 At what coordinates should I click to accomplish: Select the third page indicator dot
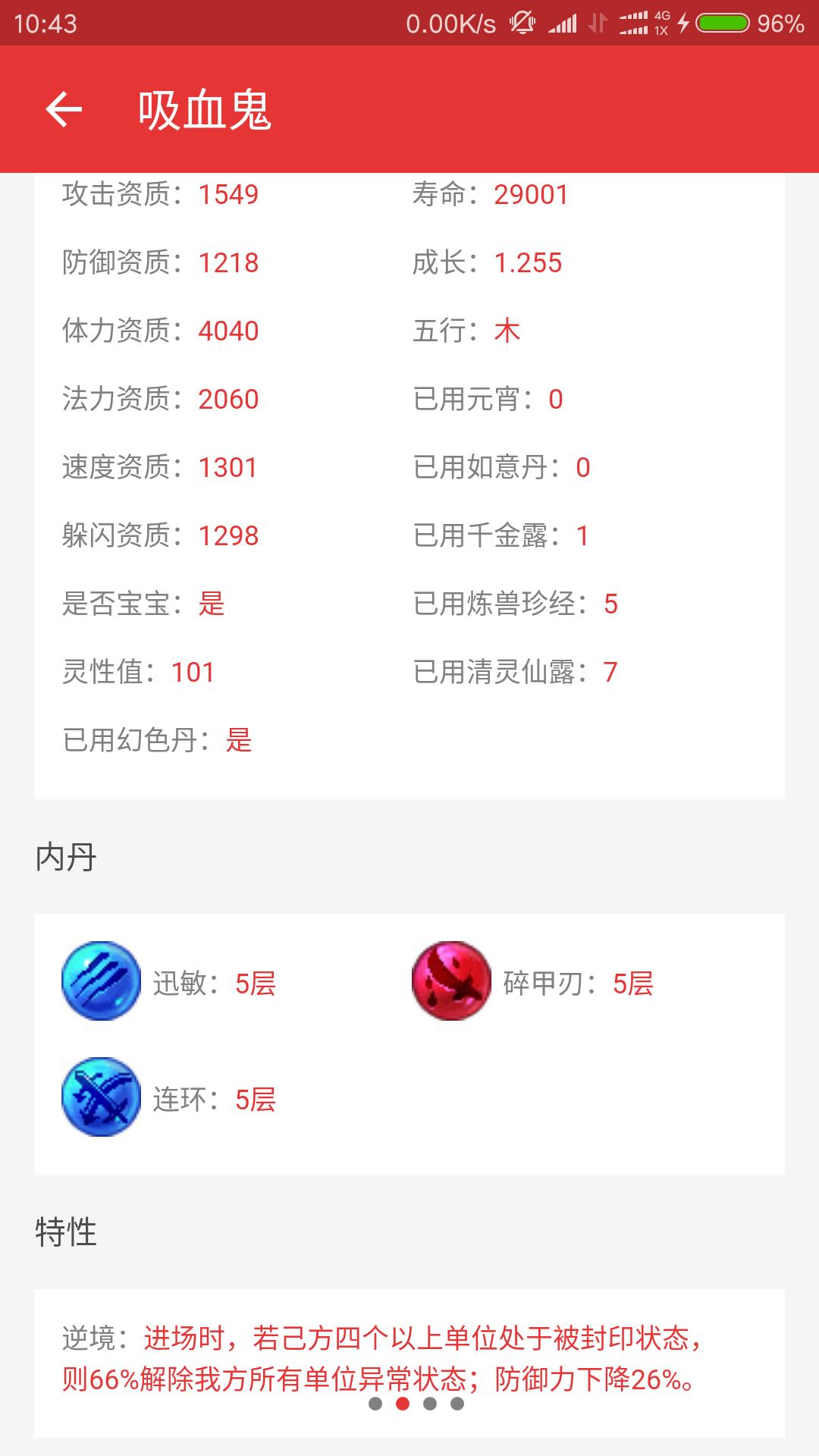click(x=430, y=1404)
